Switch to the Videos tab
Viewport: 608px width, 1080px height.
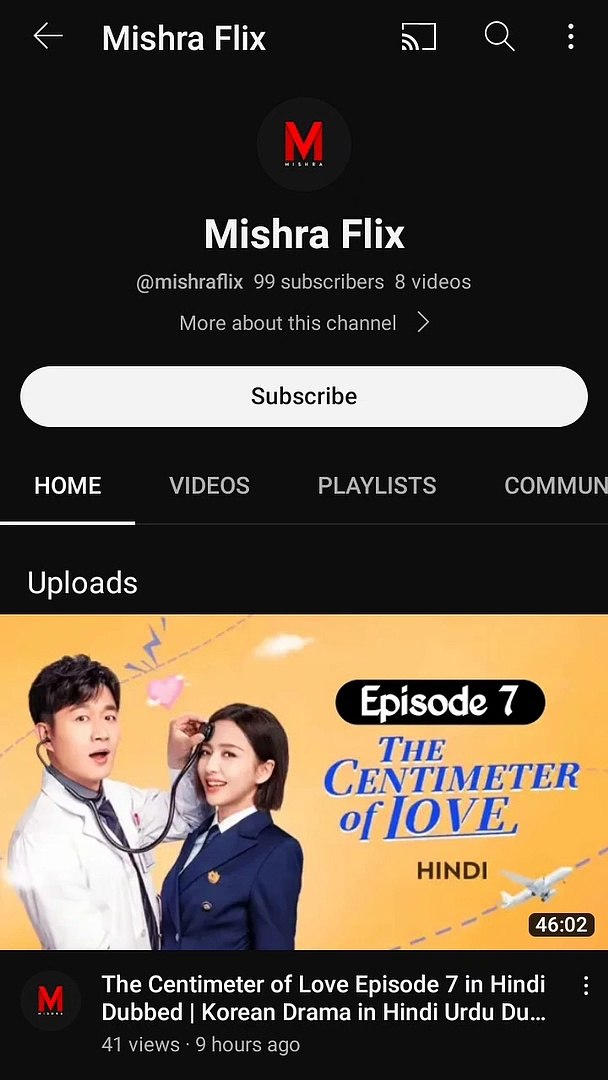click(x=209, y=486)
